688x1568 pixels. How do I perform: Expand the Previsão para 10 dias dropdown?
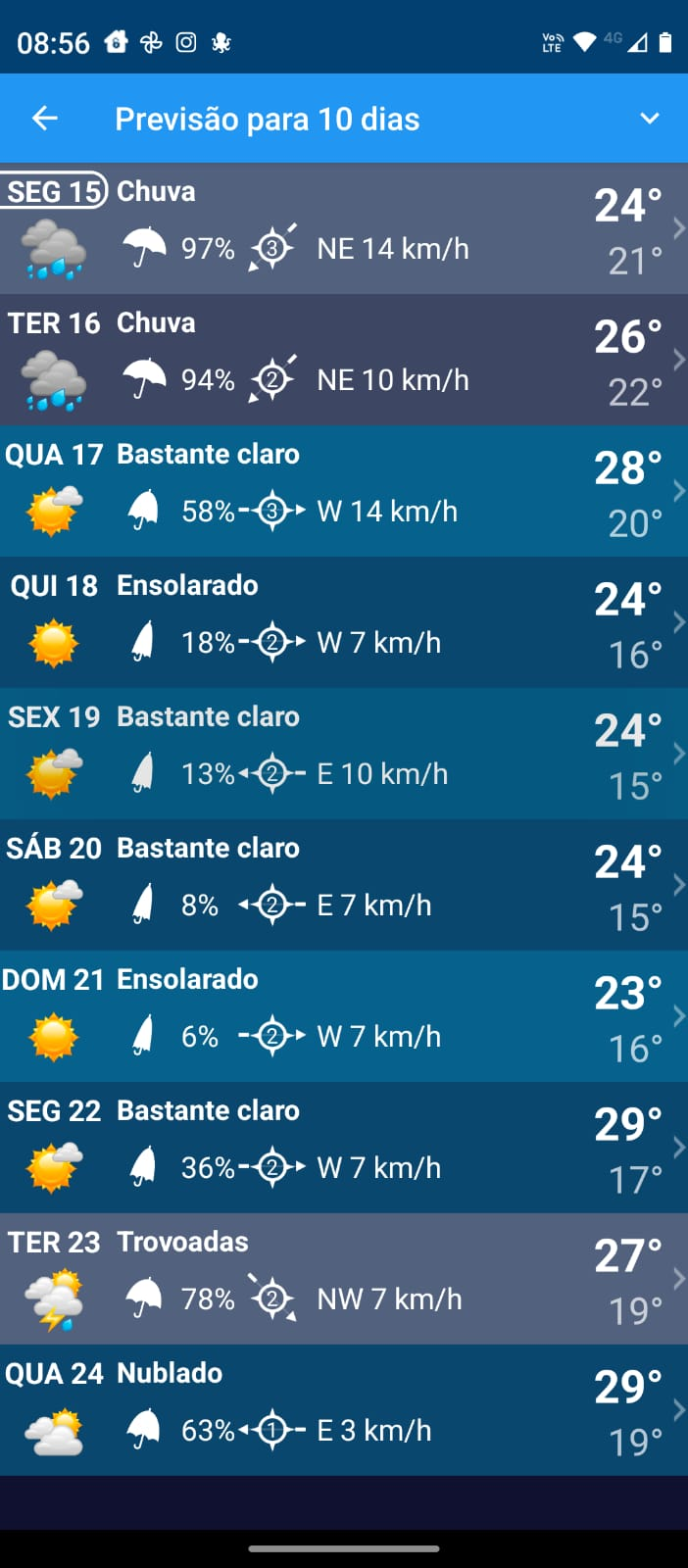click(649, 119)
